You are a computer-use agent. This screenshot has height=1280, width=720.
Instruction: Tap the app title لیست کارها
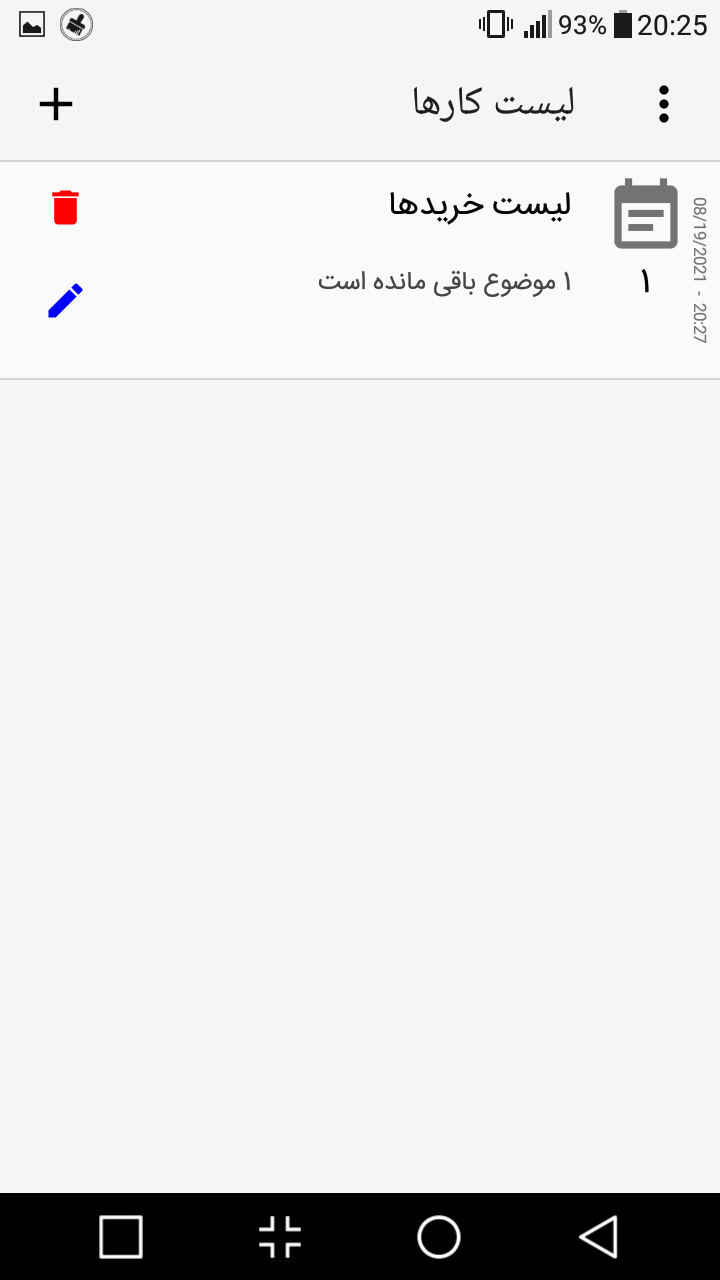[x=493, y=102]
